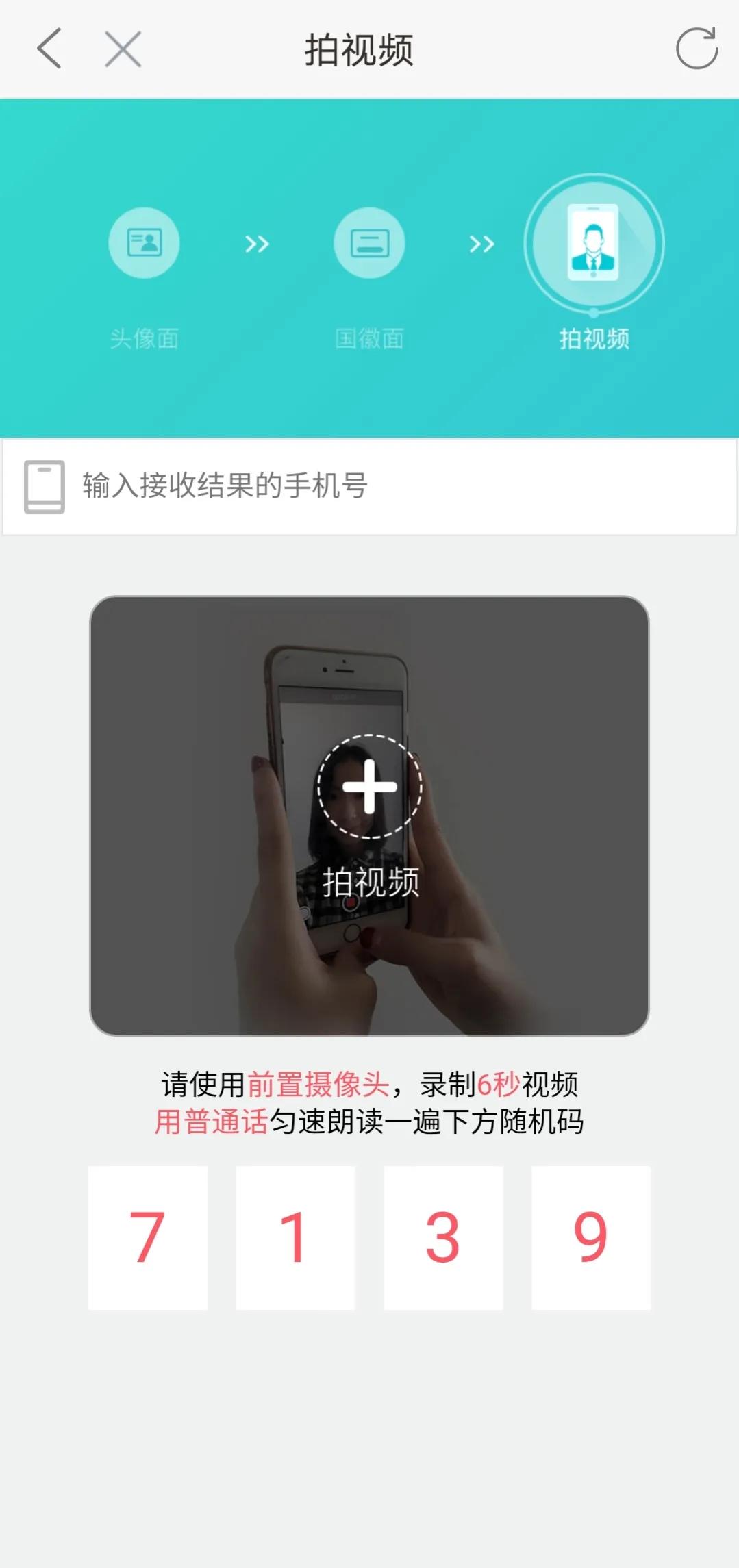
Task: Select the 国徽面 step
Action: tap(369, 243)
